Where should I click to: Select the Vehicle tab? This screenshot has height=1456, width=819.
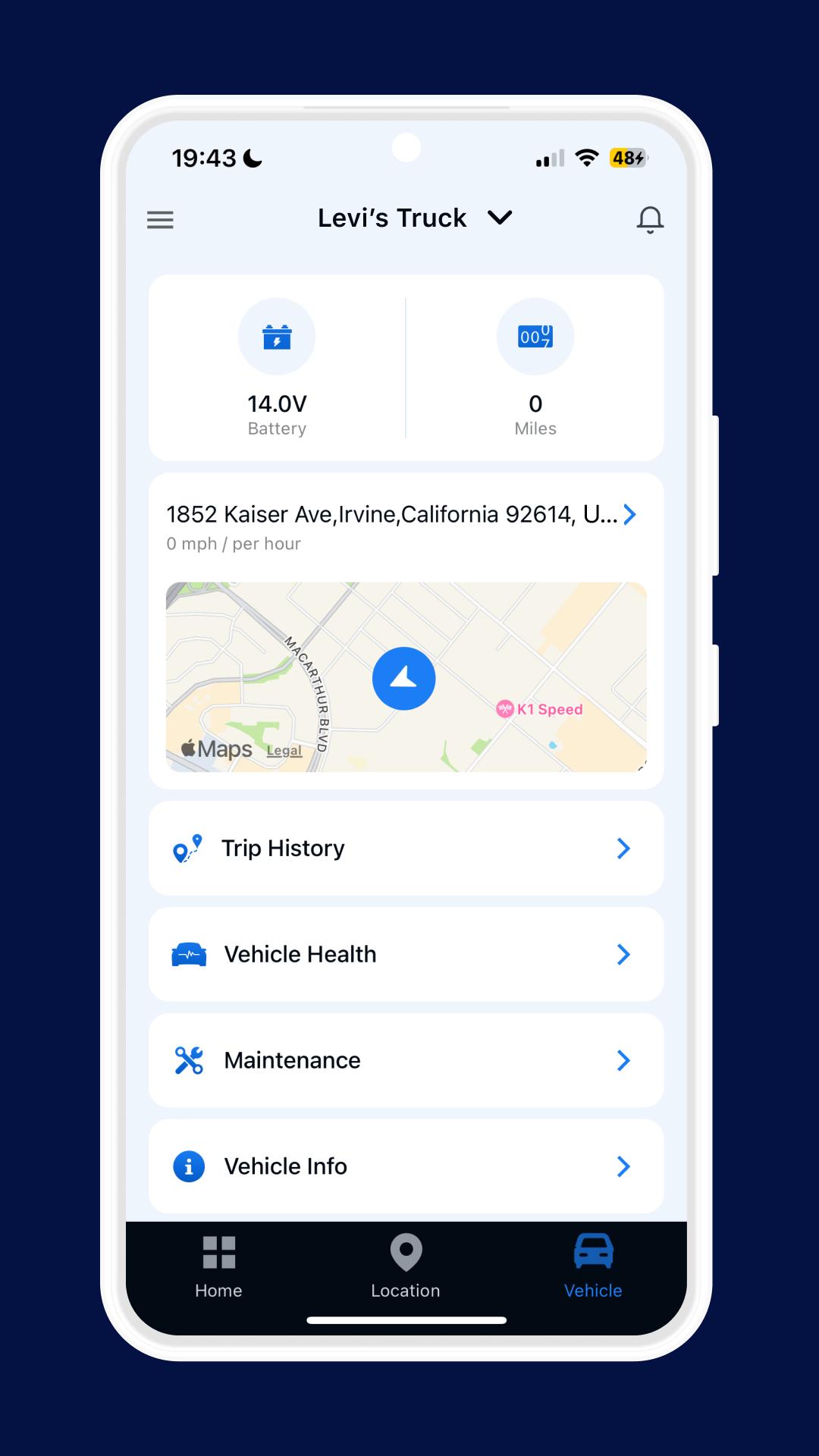coord(593,1268)
